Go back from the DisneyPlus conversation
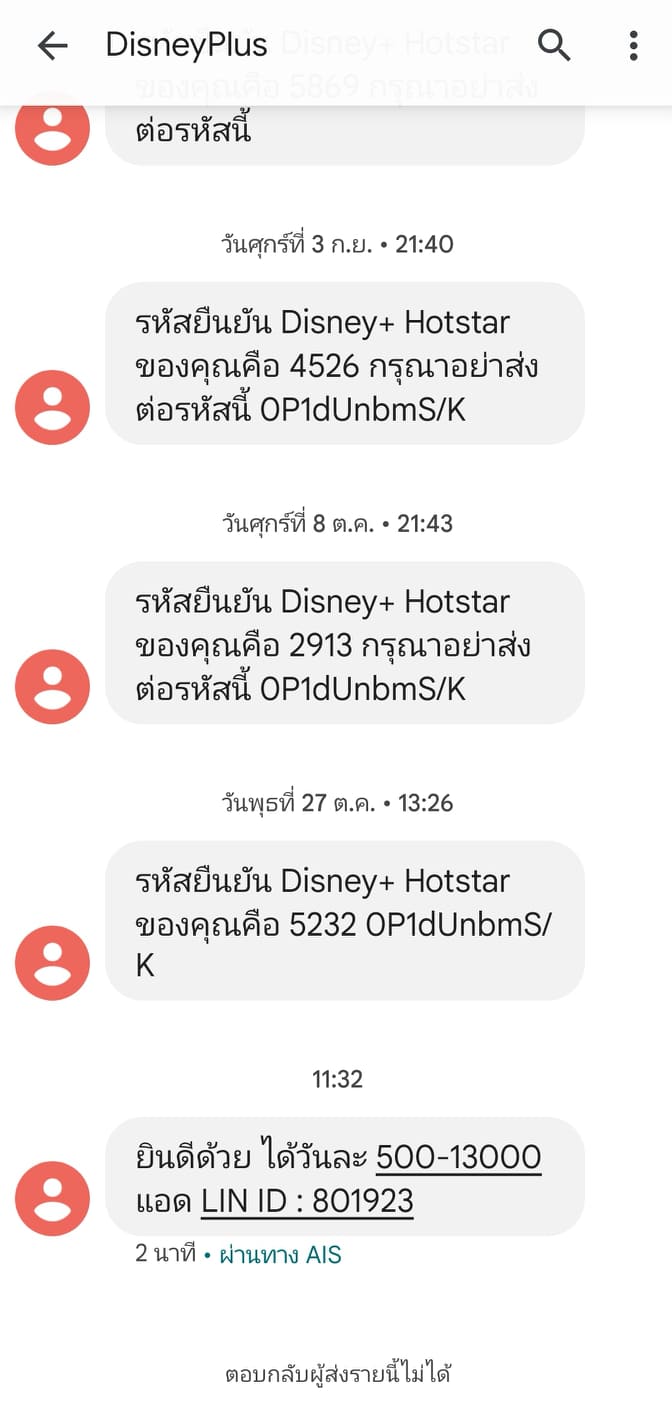 tap(52, 45)
